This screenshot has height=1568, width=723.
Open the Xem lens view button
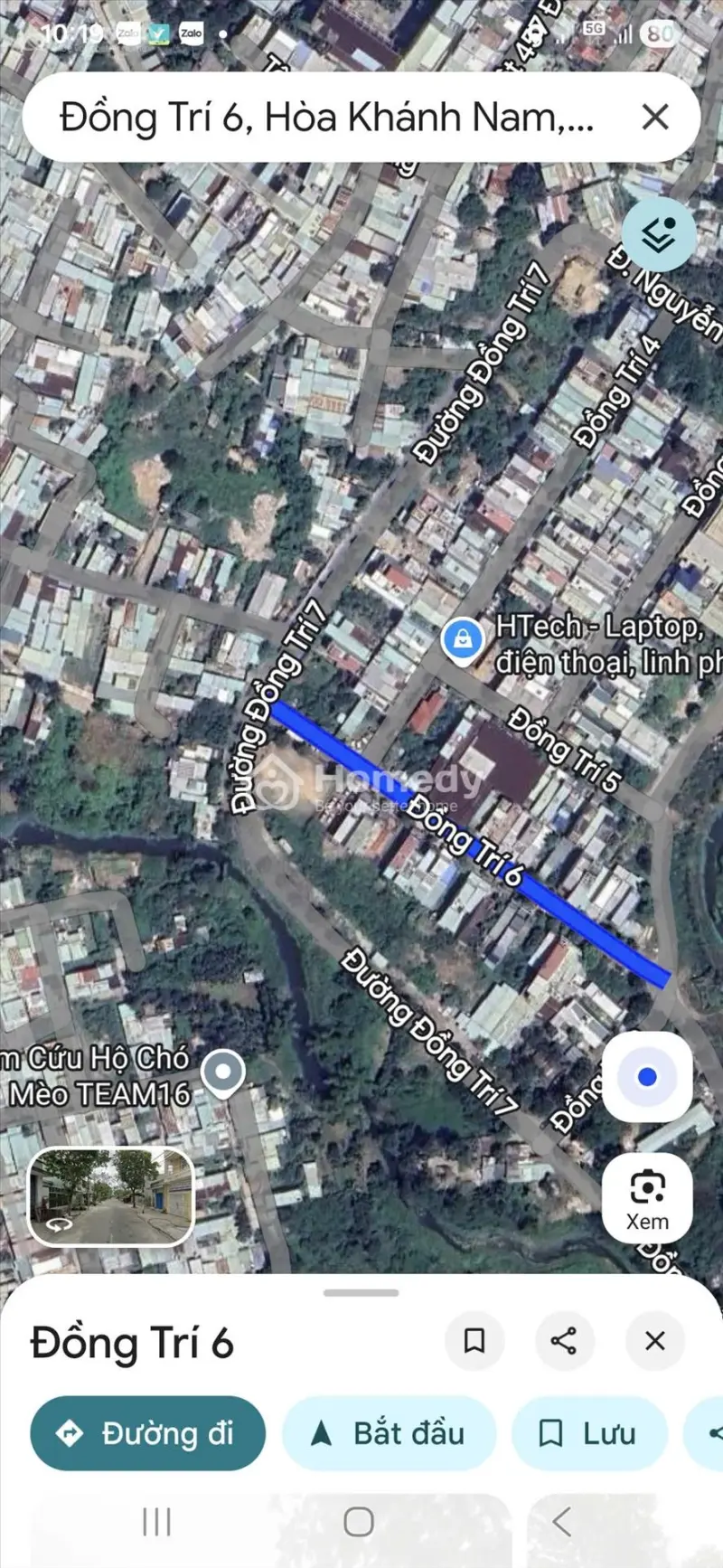click(647, 1197)
